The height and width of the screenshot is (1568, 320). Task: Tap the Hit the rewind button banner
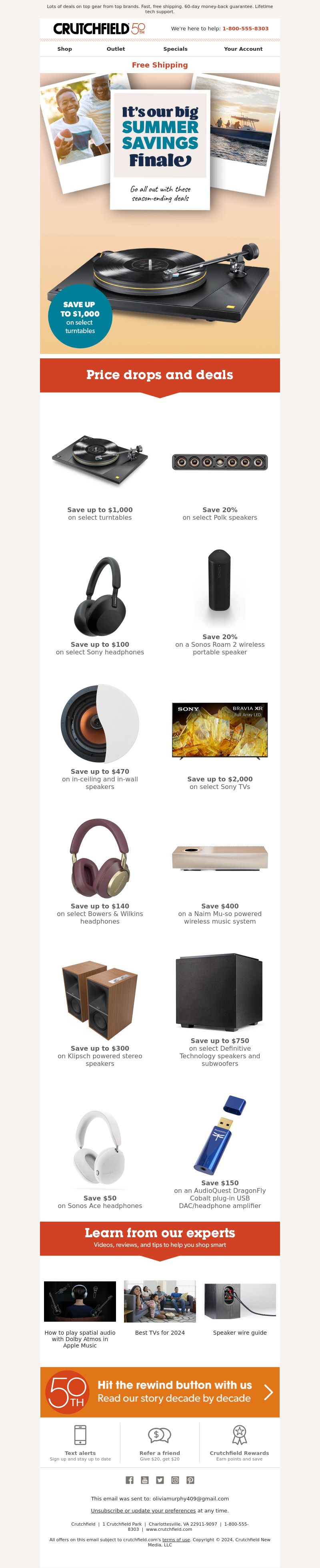pos(160,1391)
